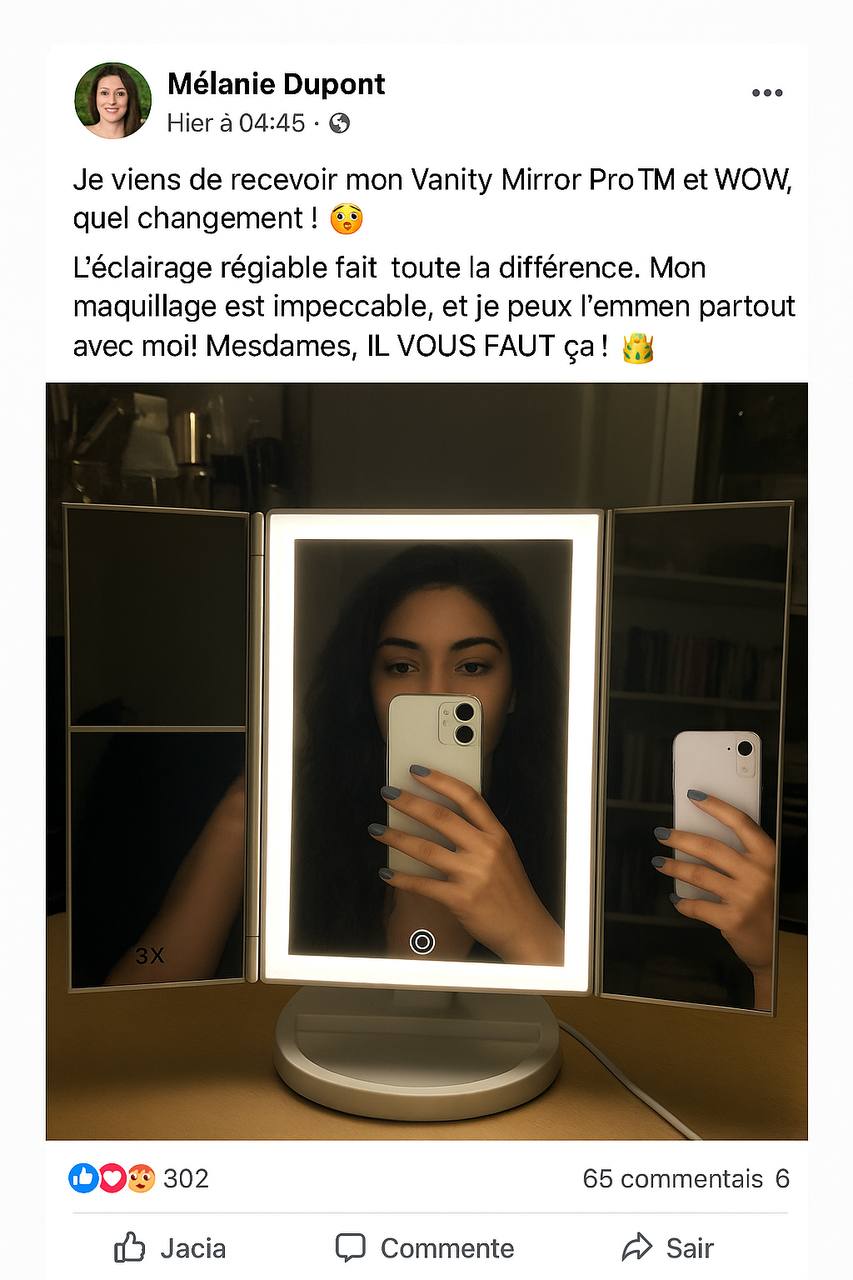The width and height of the screenshot is (853, 1280).
Task: Tap the name Mélanie Dupont
Action: [x=276, y=84]
